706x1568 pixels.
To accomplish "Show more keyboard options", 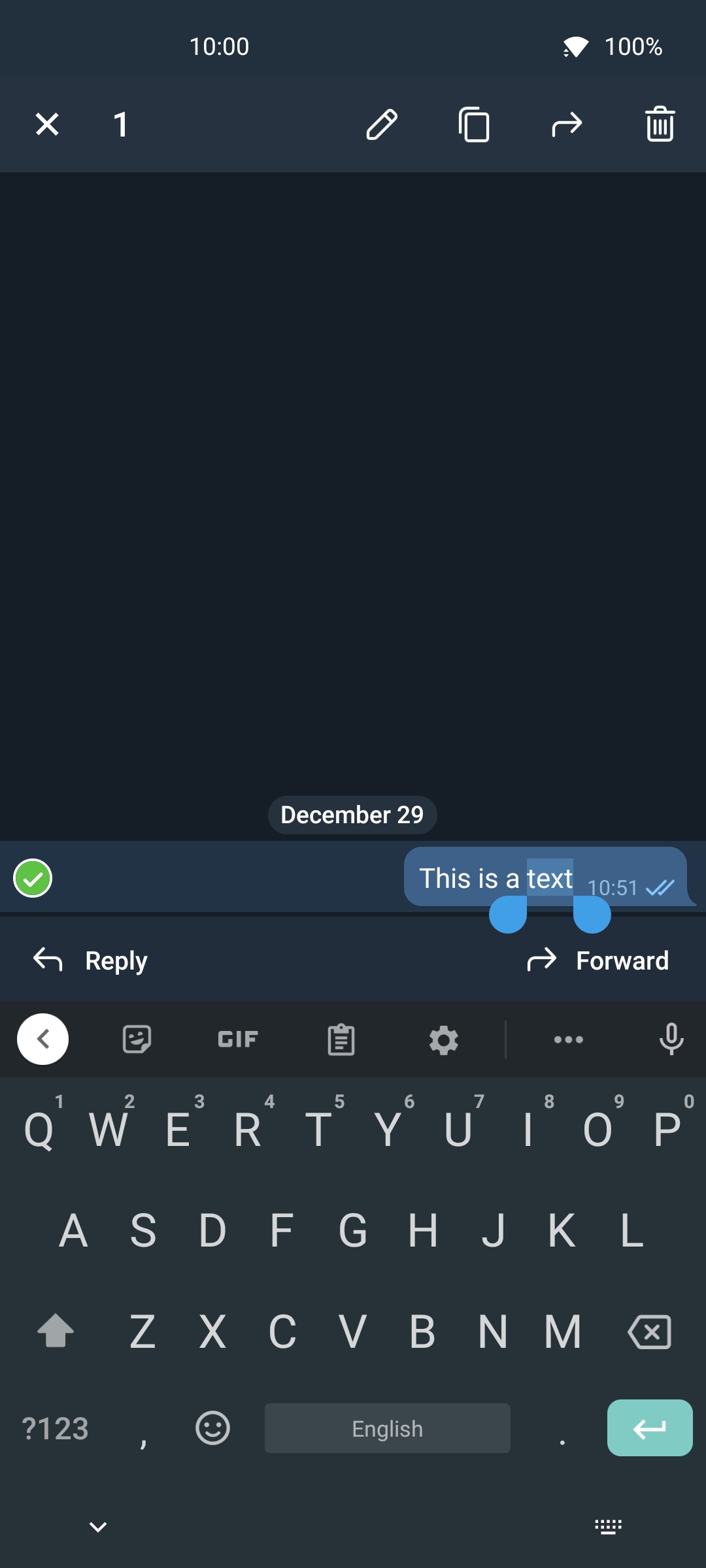I will pyautogui.click(x=568, y=1039).
